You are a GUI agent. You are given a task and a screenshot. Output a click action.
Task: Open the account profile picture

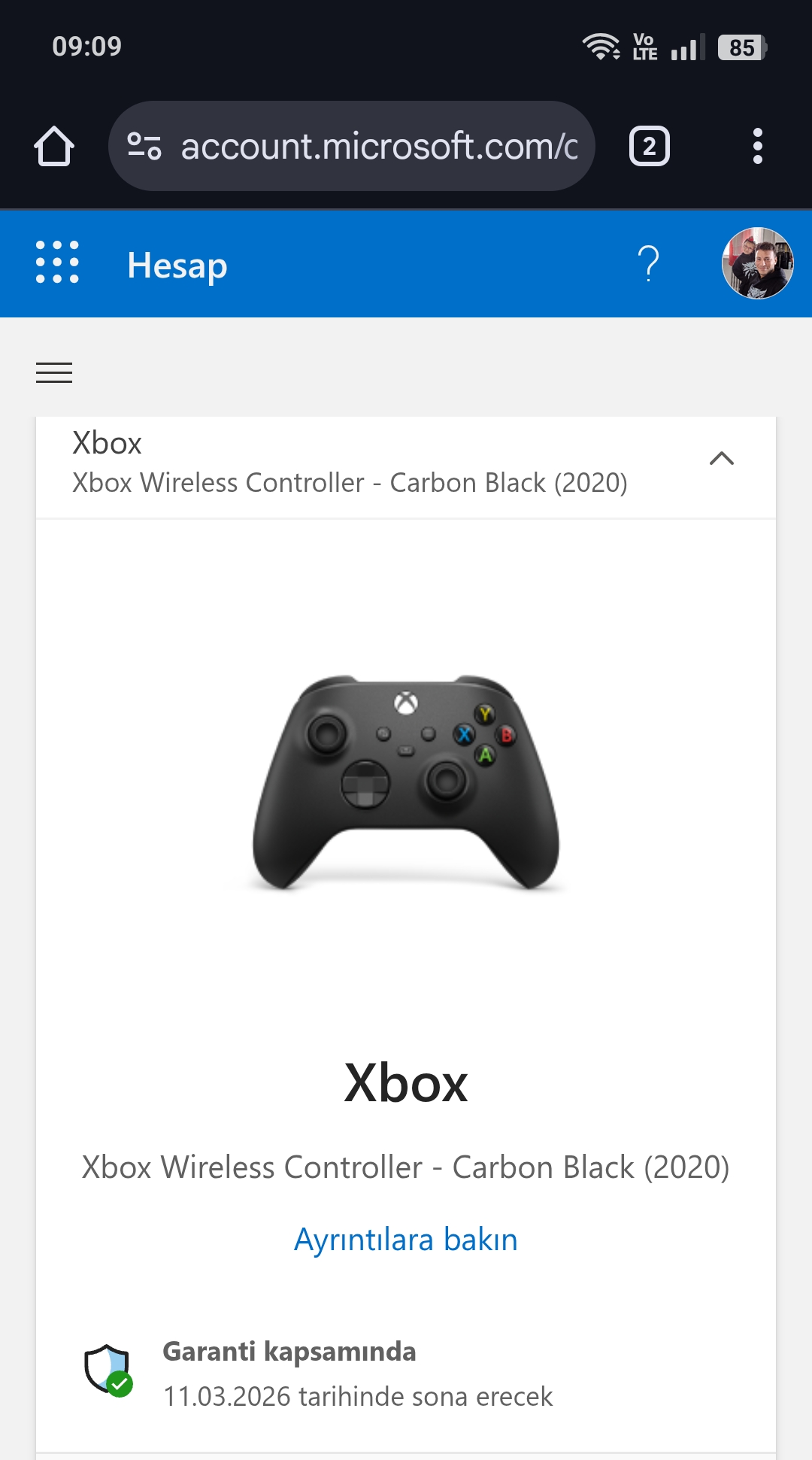click(757, 263)
